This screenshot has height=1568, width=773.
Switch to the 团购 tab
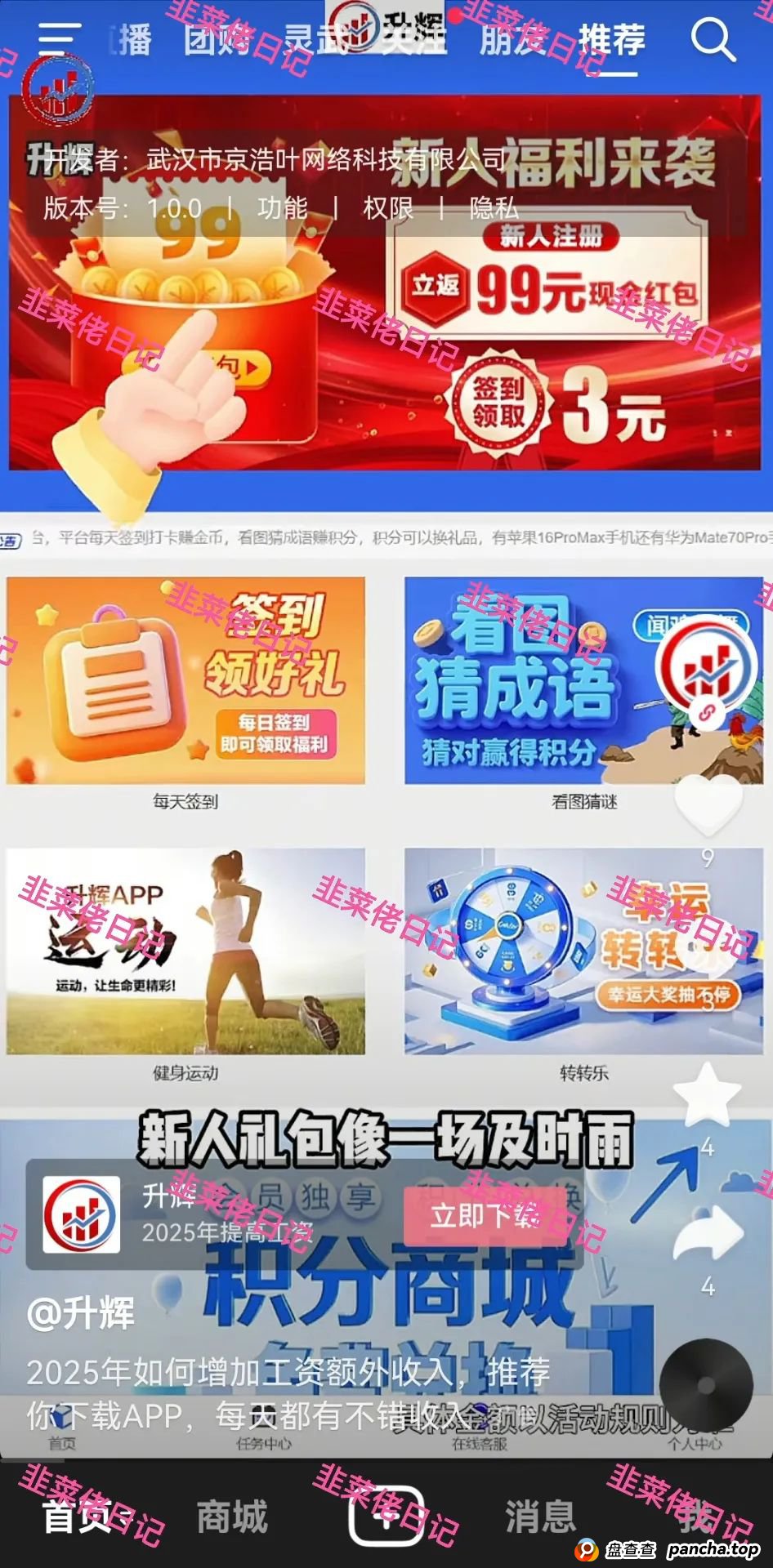tap(217, 39)
